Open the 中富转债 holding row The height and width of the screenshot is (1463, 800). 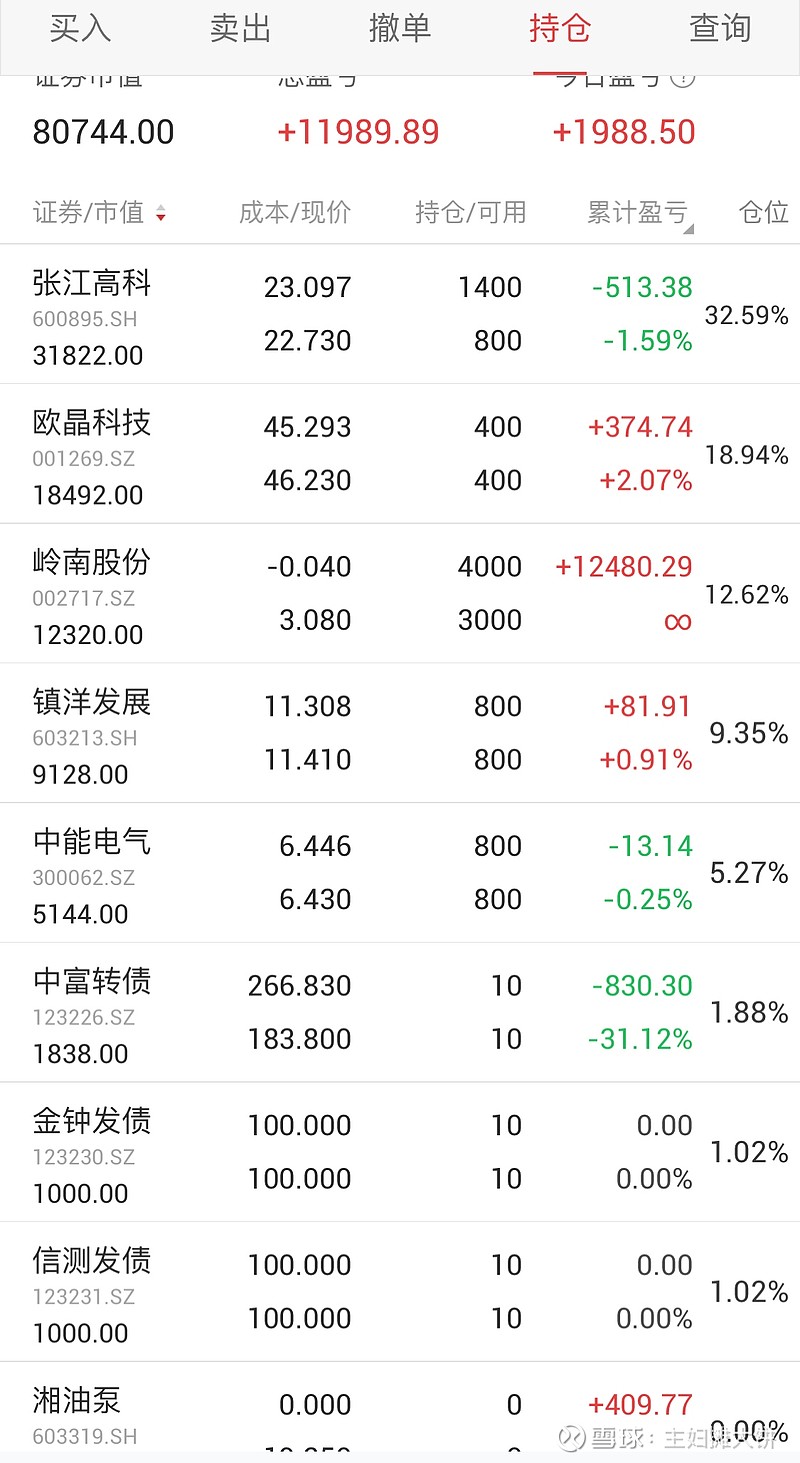click(x=400, y=1012)
